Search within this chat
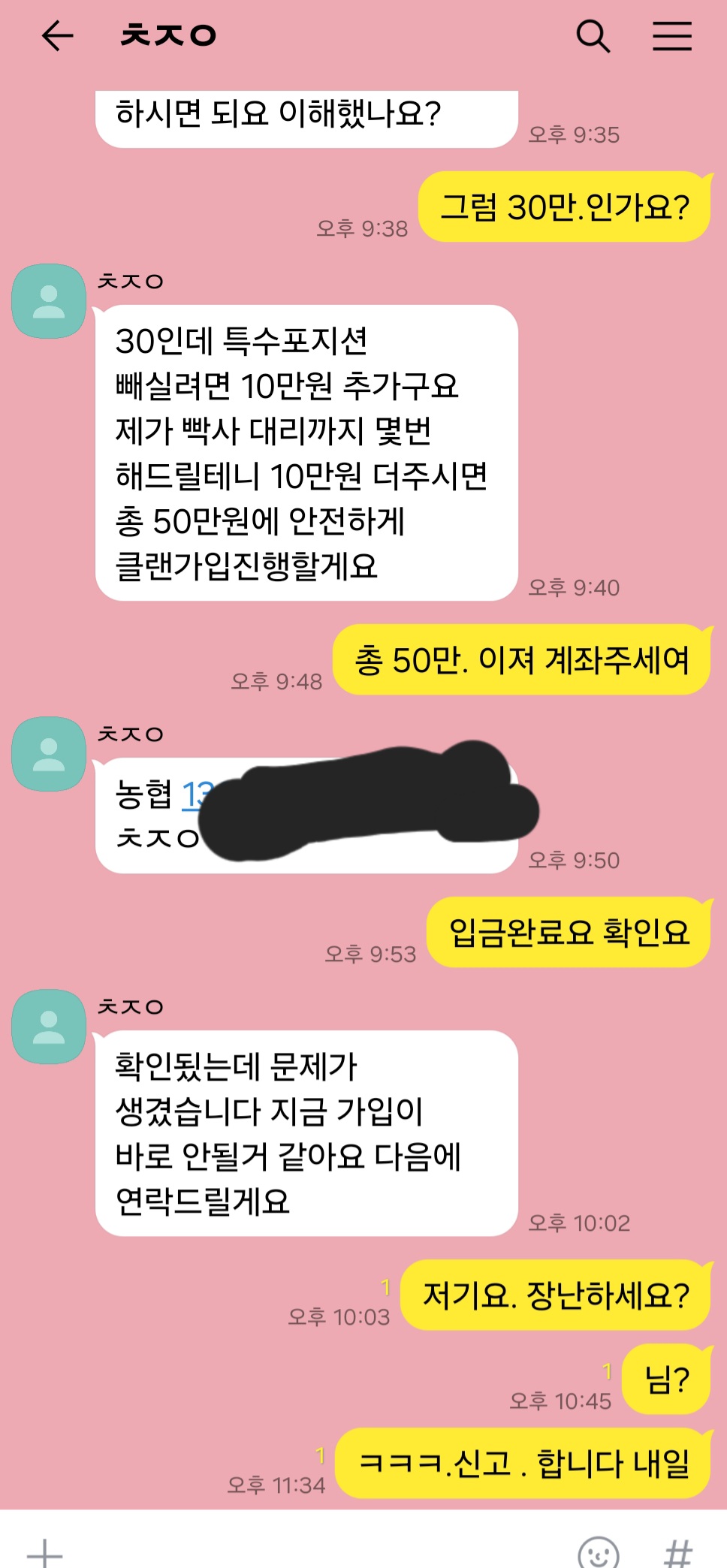 [593, 36]
